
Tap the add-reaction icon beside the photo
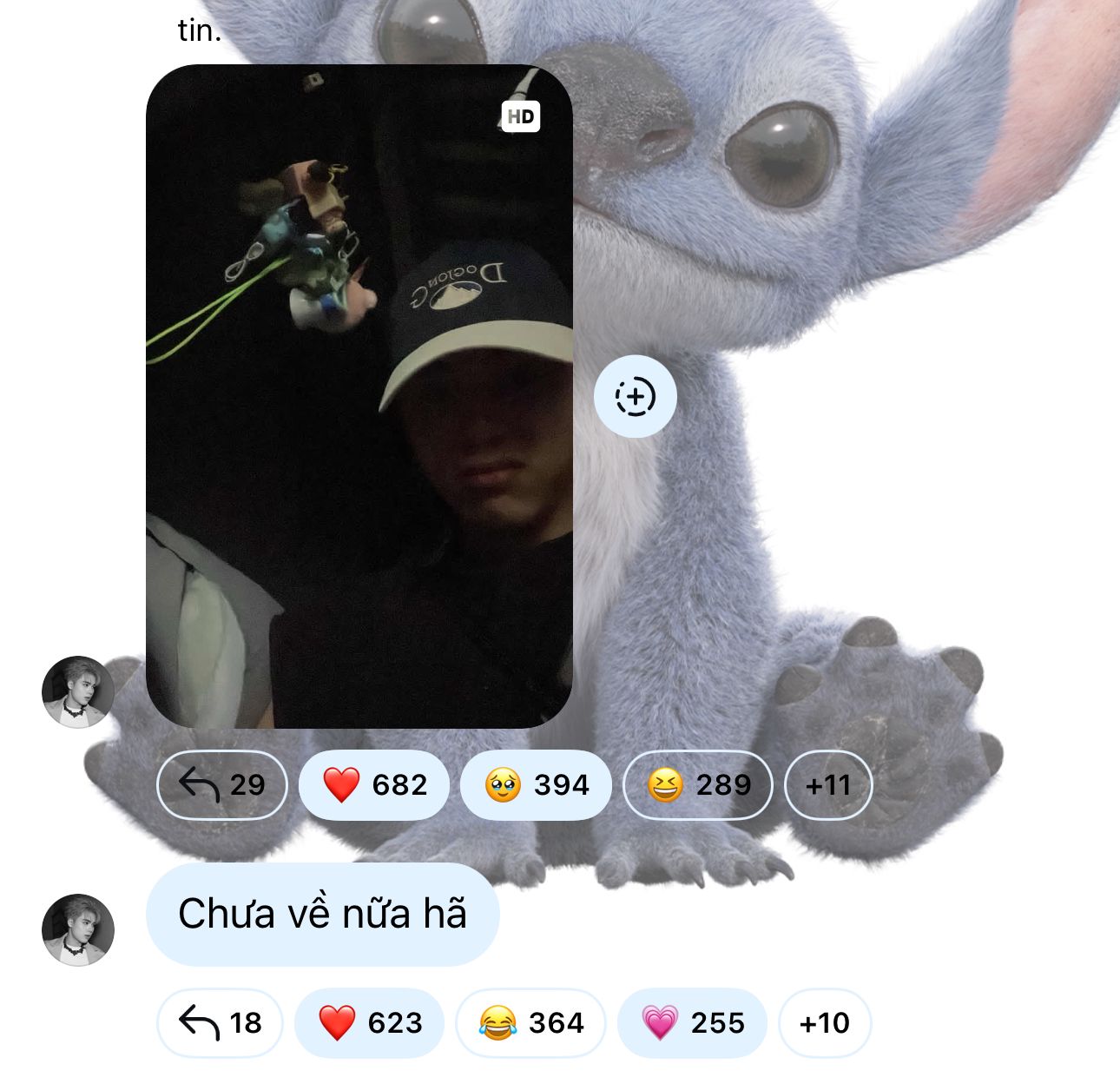pos(635,396)
